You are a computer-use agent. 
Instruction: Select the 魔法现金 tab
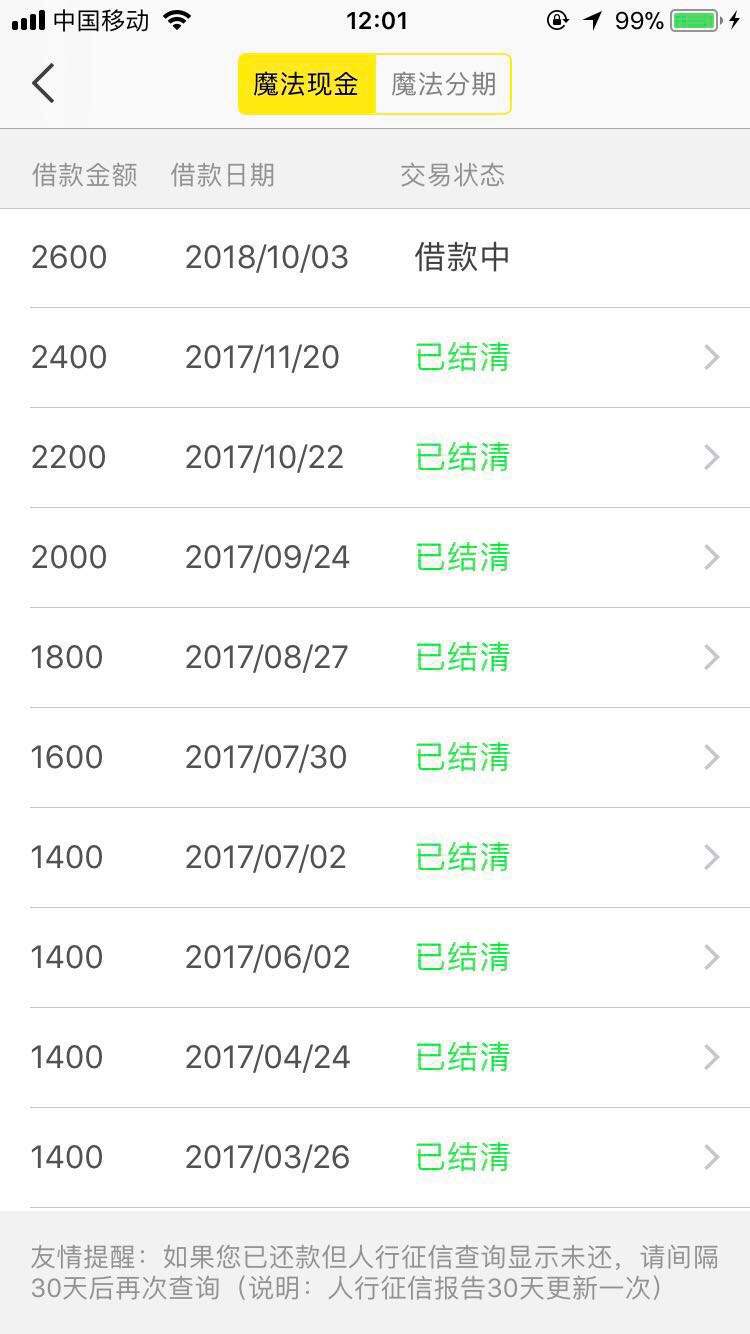[x=307, y=84]
